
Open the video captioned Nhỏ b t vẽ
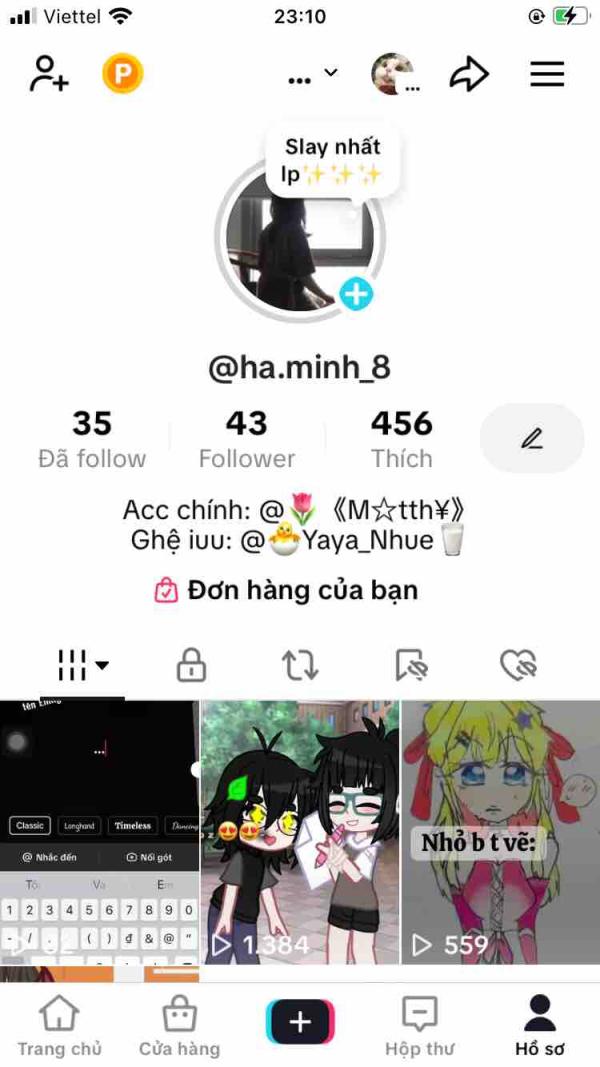coord(500,832)
